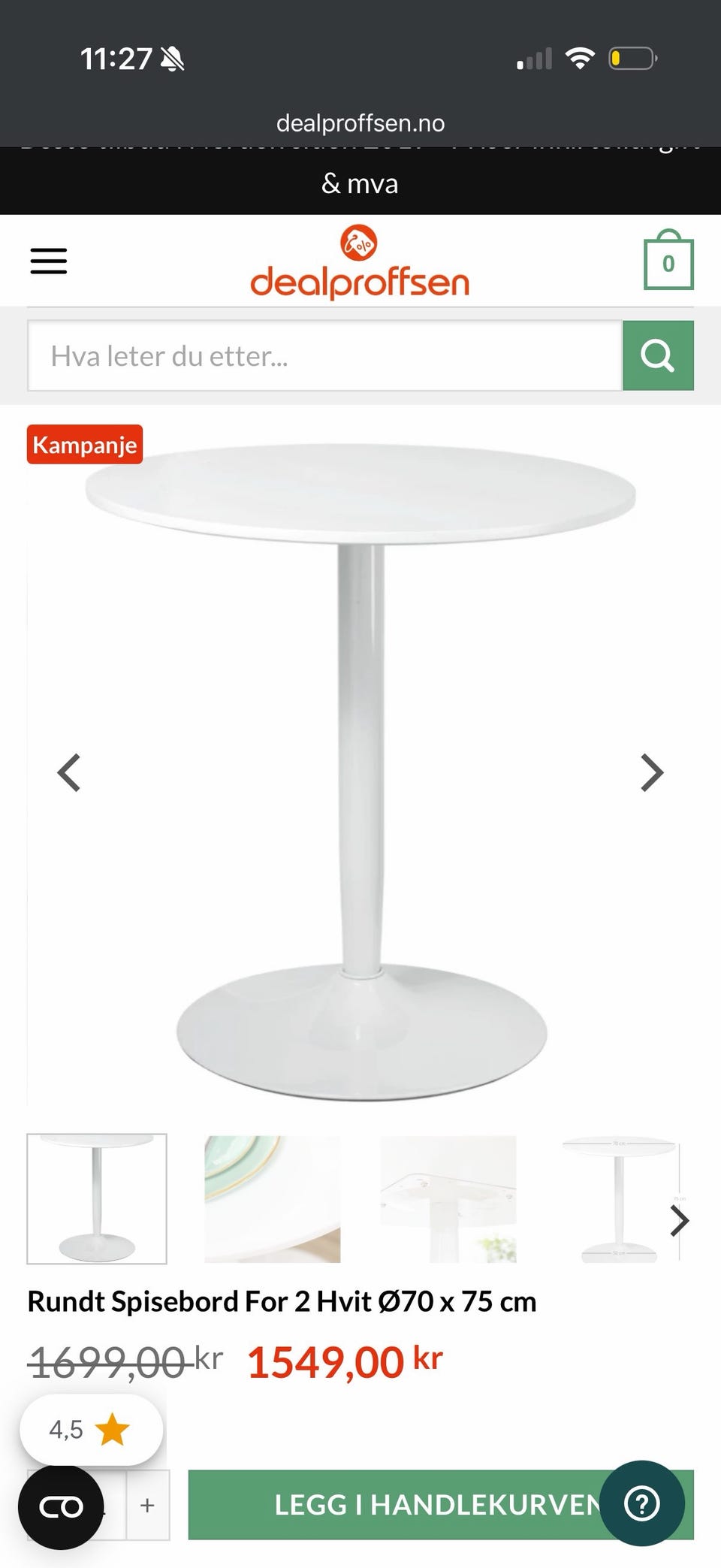Select the thumbnail showing the table underside
This screenshot has width=721, height=1568.
coord(448,1199)
